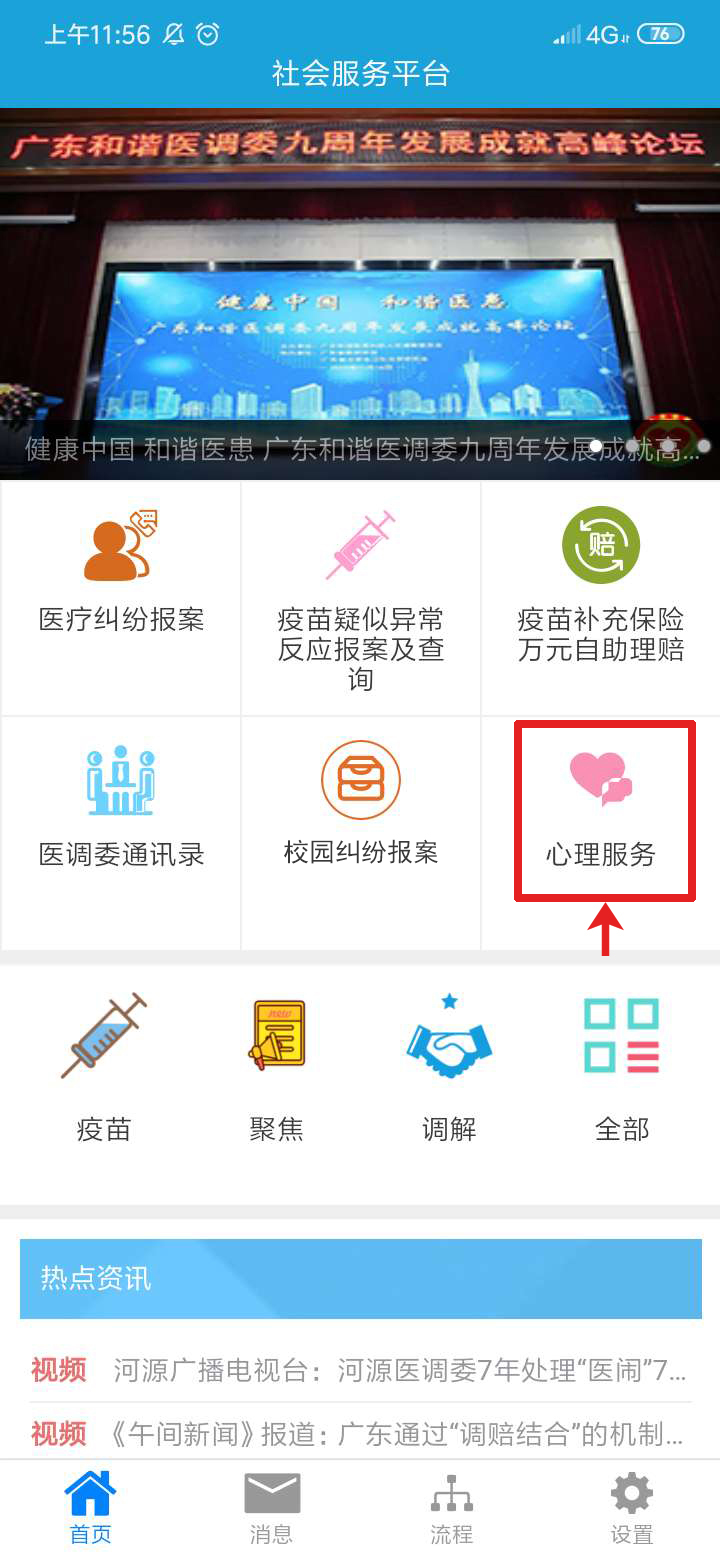Viewport: 720px width, 1560px height.
Task: Switch to the 流程 tab
Action: tap(451, 1510)
